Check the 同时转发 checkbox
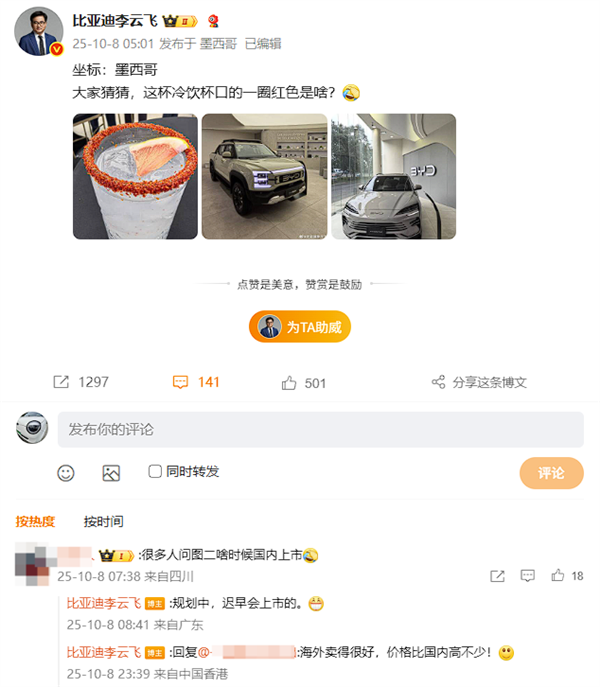This screenshot has width=600, height=687. (x=155, y=471)
